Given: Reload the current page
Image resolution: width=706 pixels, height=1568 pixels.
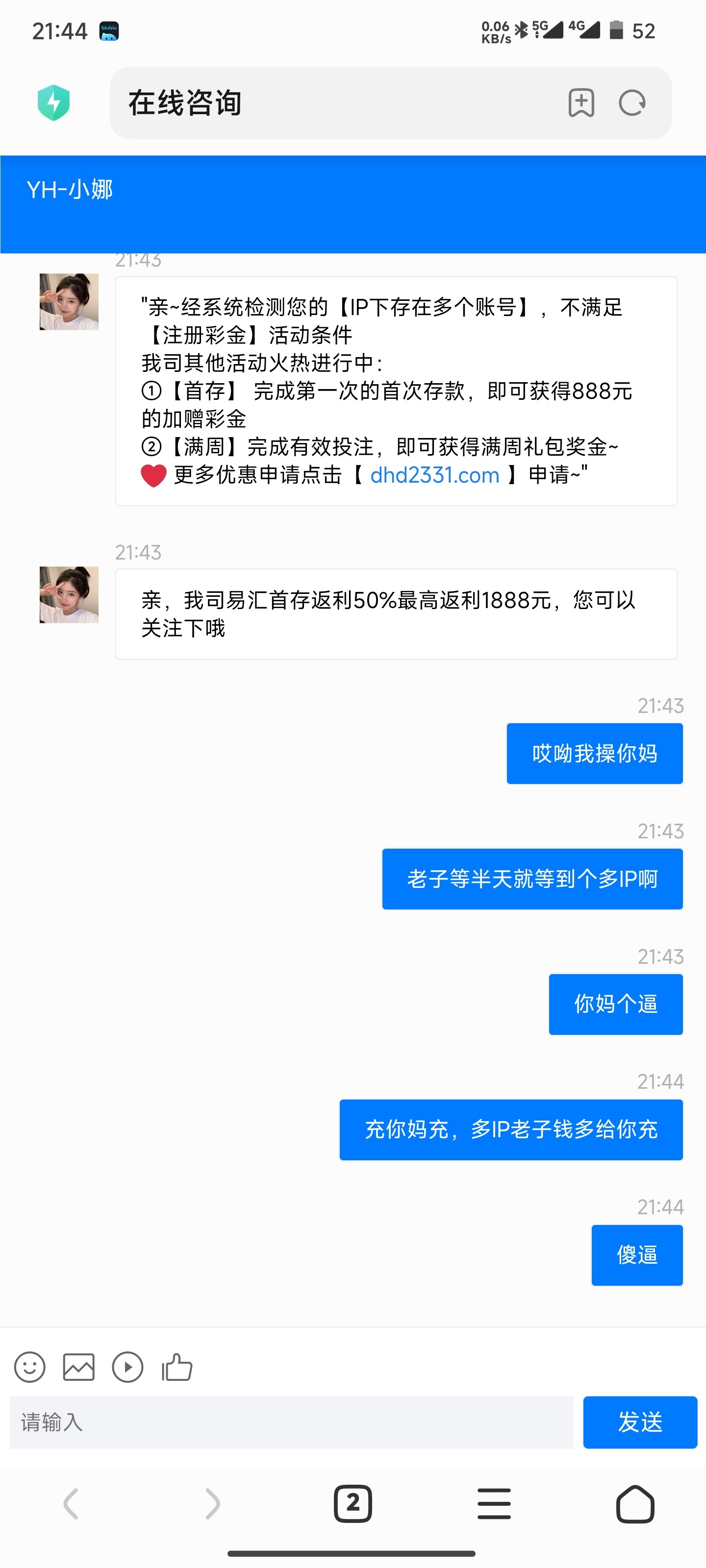Looking at the screenshot, I should (x=632, y=103).
